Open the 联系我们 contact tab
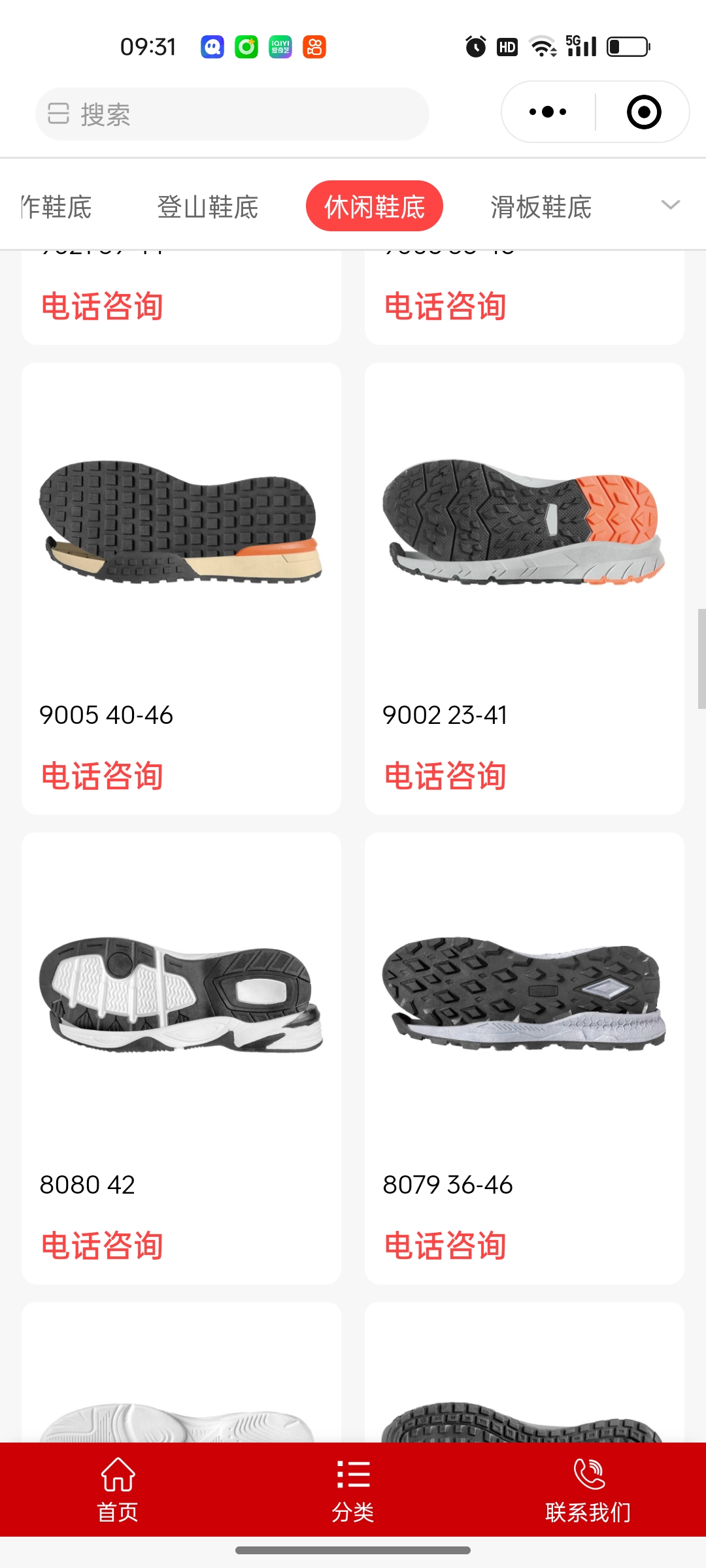The width and height of the screenshot is (706, 1568). [588, 1490]
